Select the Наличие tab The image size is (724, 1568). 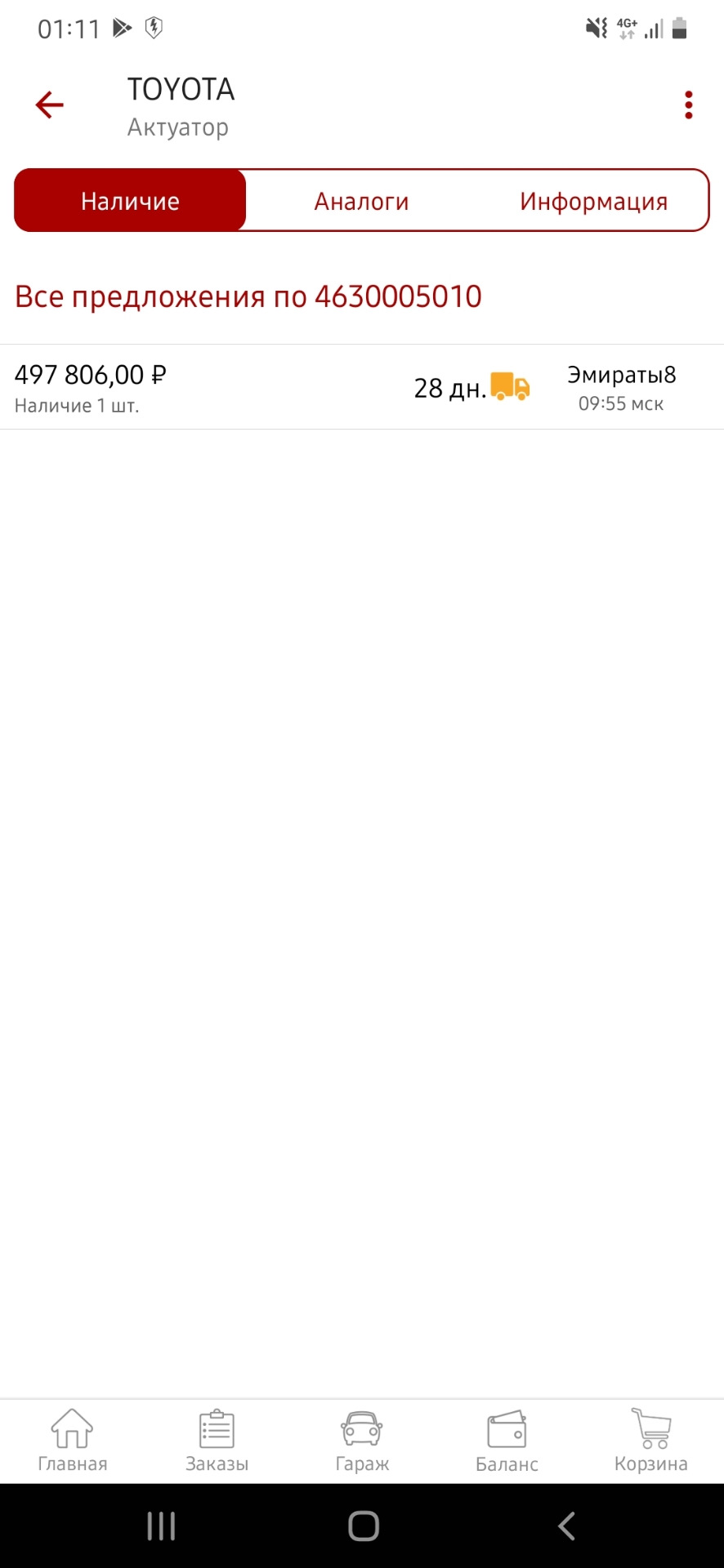(131, 201)
